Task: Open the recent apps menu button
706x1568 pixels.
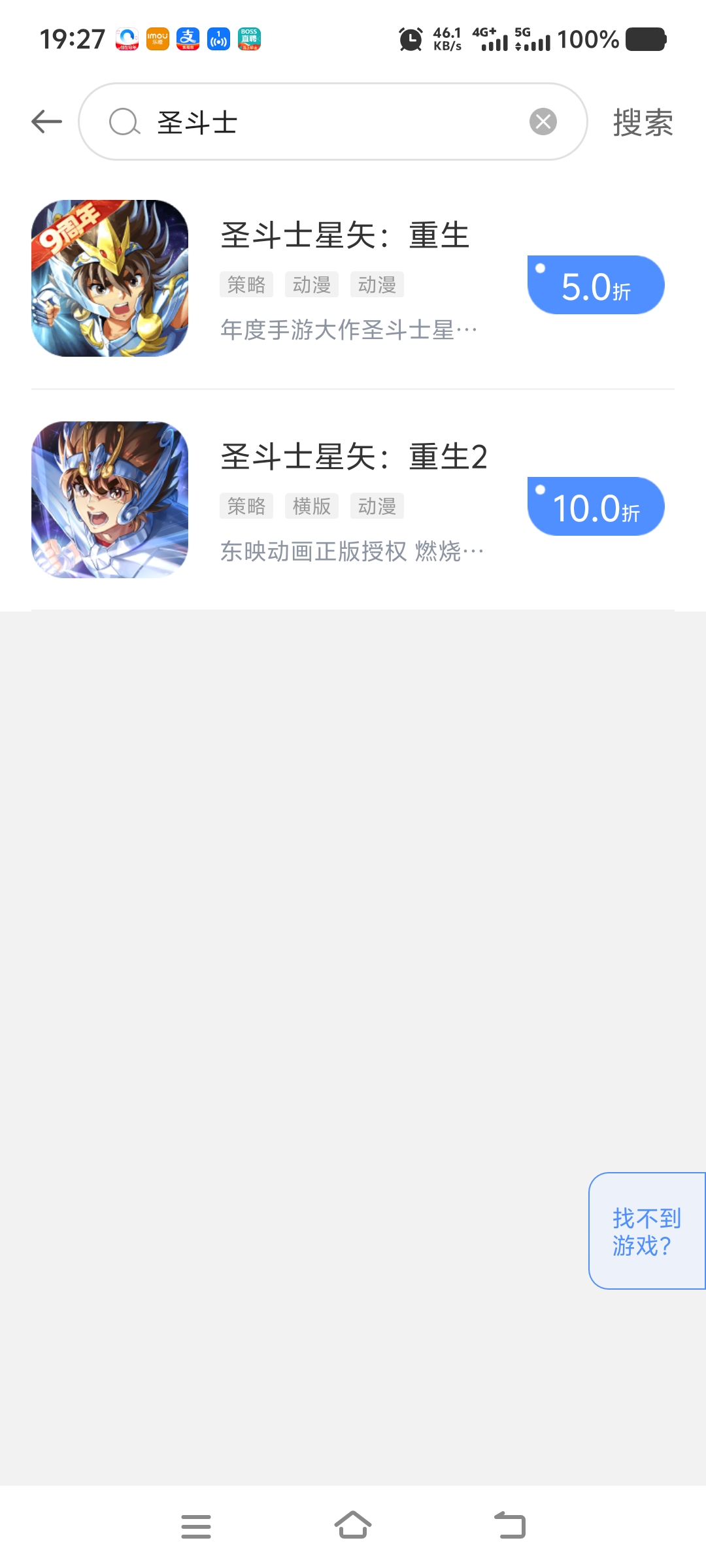Action: click(196, 1526)
